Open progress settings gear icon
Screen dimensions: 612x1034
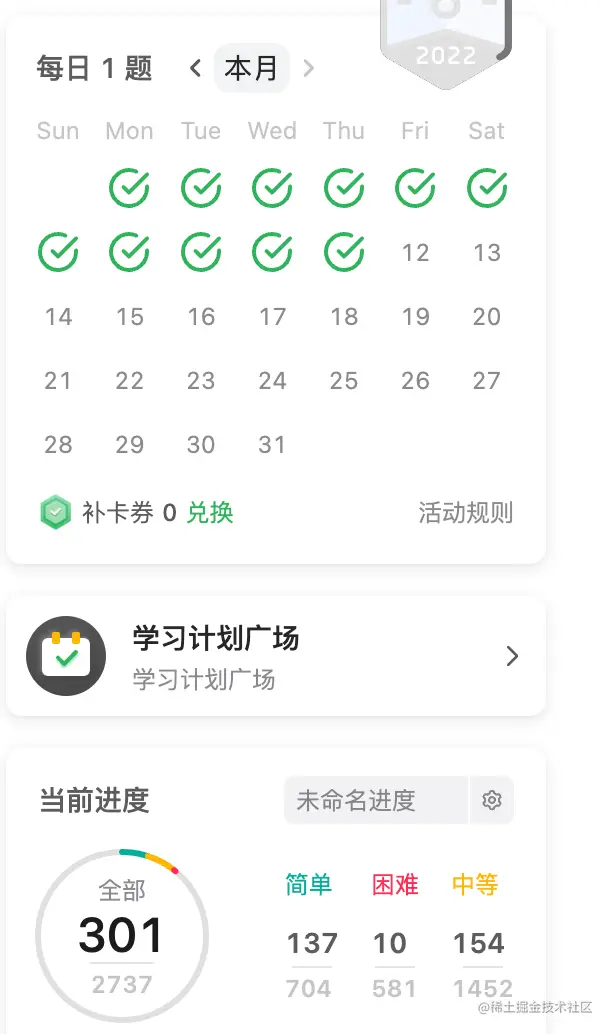(491, 800)
